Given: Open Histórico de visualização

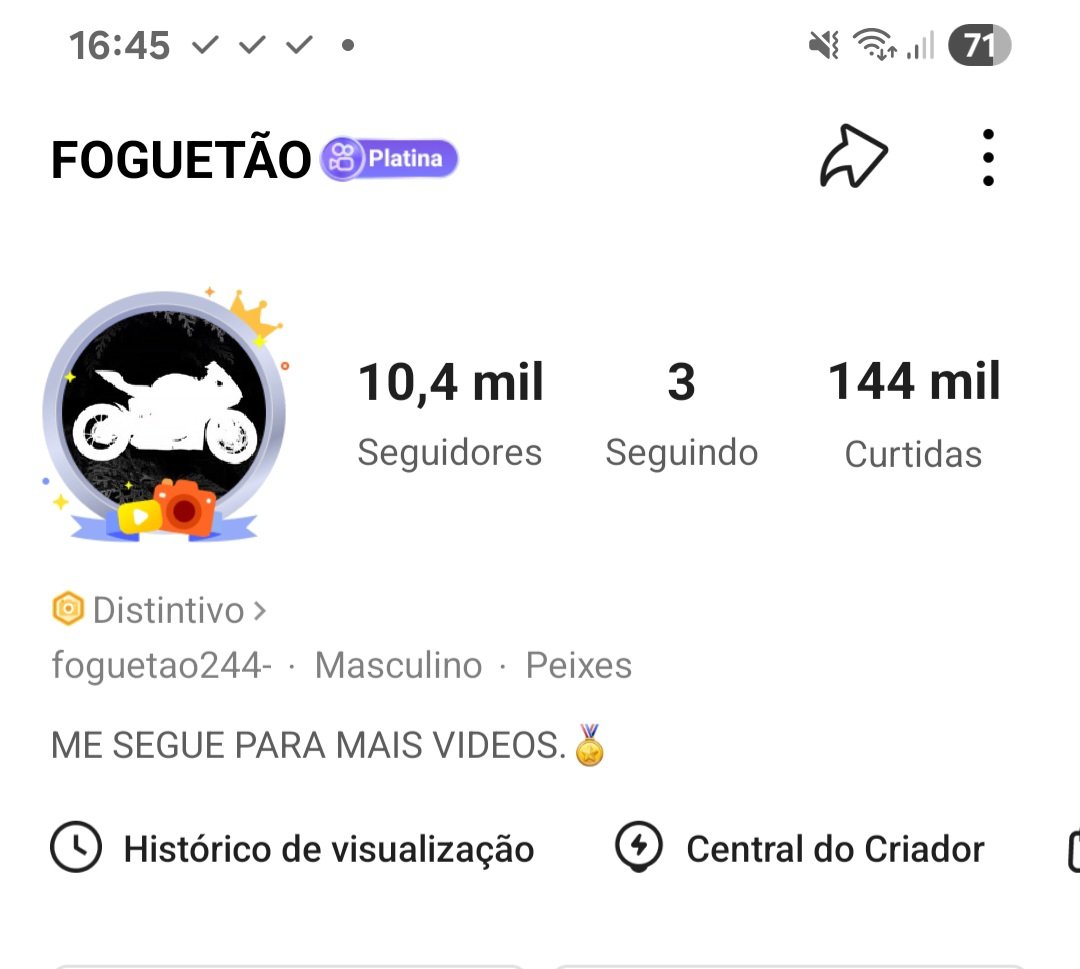Looking at the screenshot, I should pyautogui.click(x=293, y=849).
